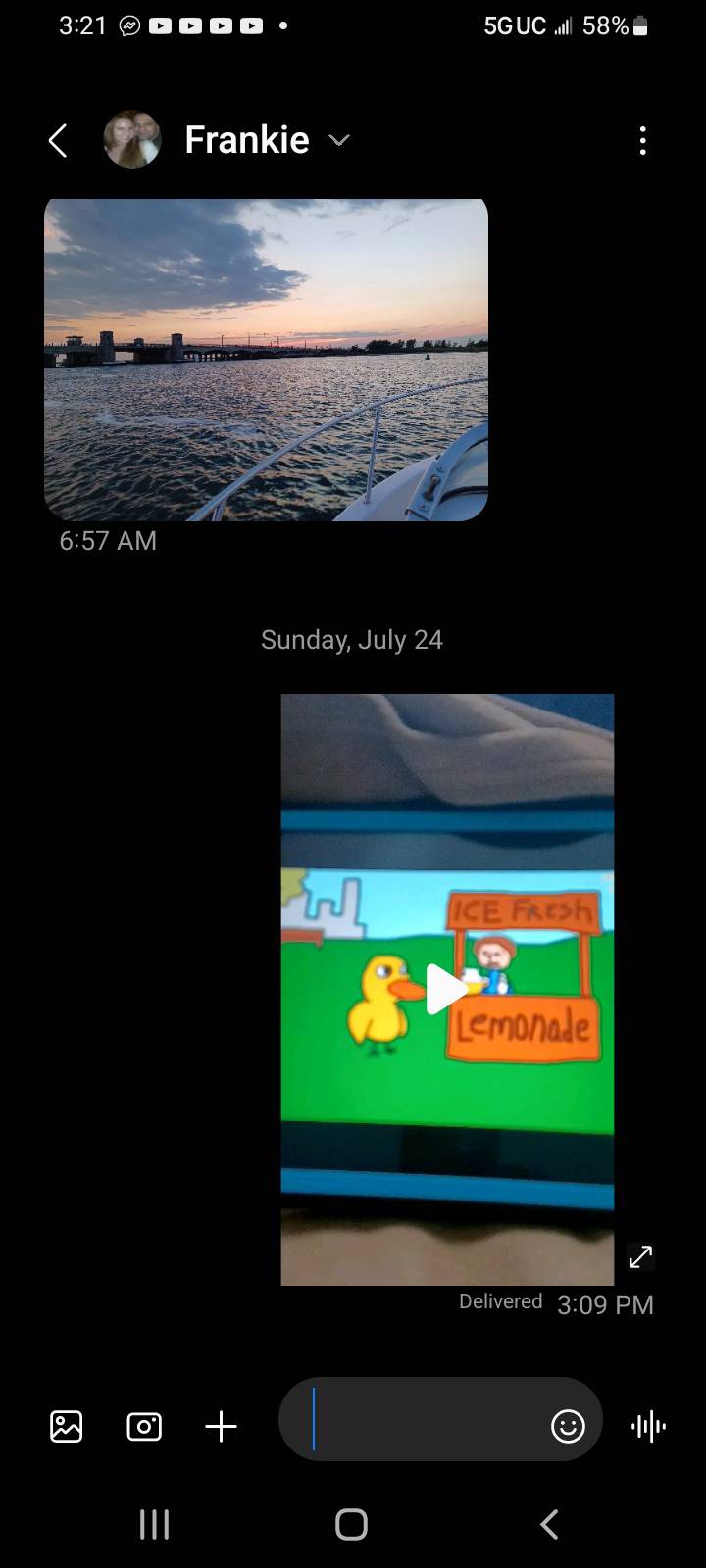Screen dimensions: 706x1568
Task: Open the three-dot overflow menu
Action: pos(642,141)
